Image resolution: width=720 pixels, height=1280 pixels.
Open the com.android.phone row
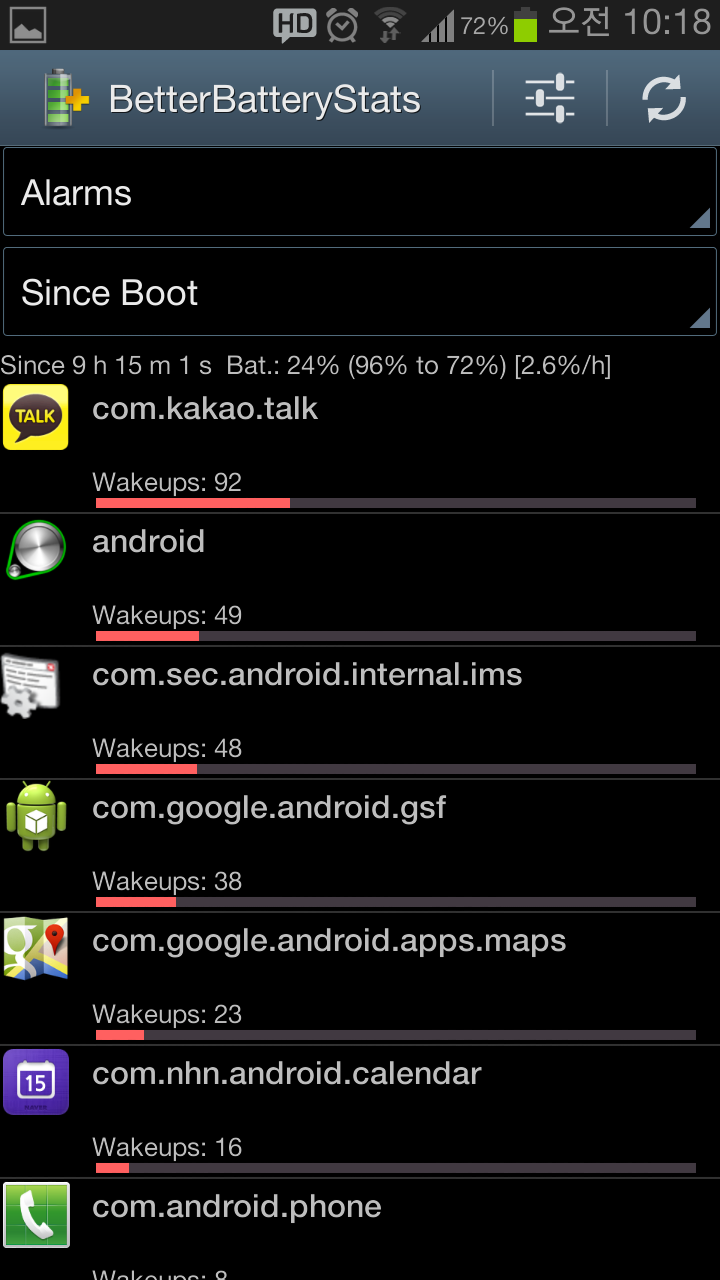[360, 1230]
